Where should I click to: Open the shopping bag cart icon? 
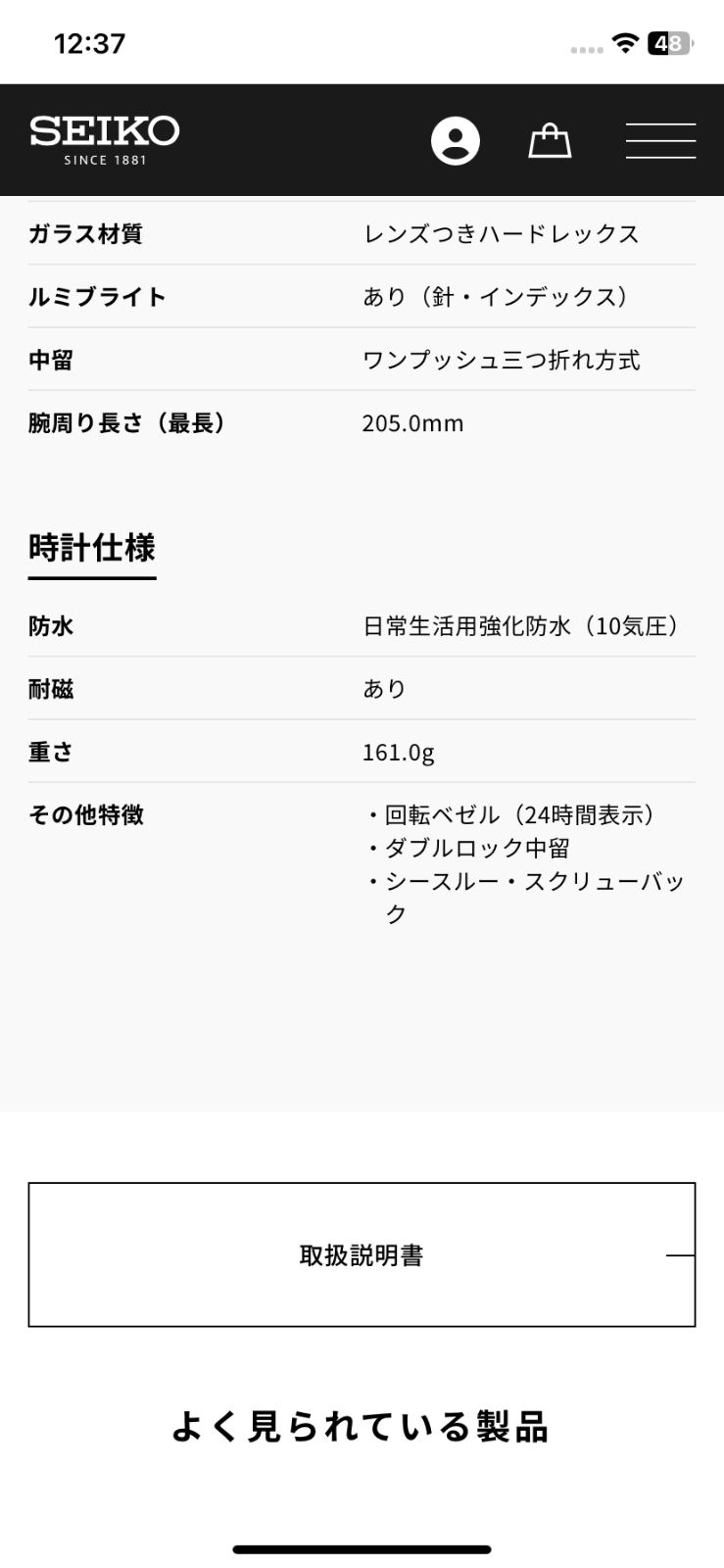click(x=550, y=140)
